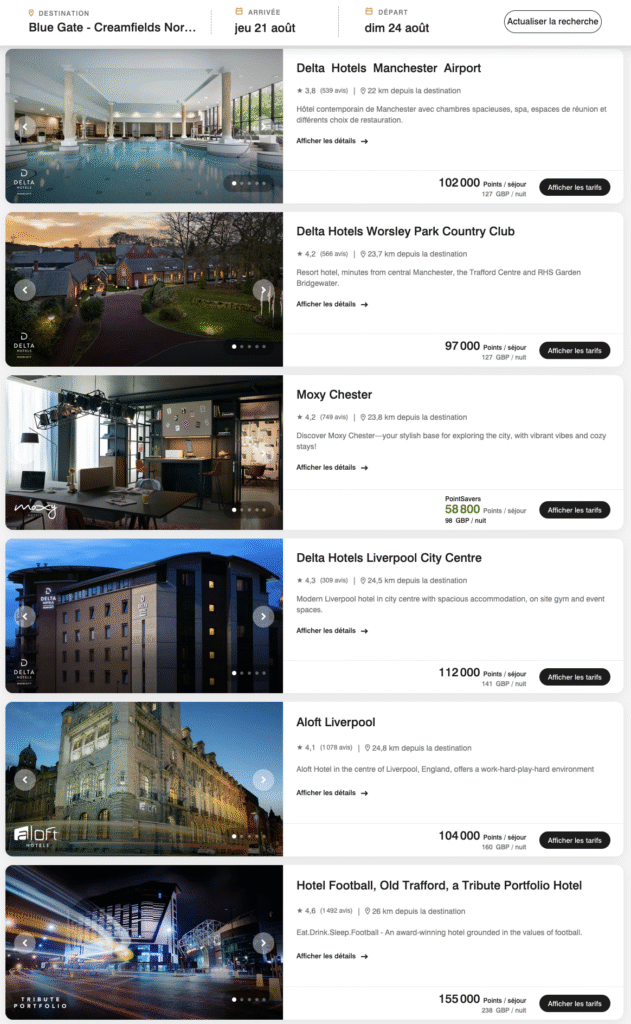This screenshot has width=631, height=1024.
Task: Go to previous photo of Aloft Liverpool
Action: [x=25, y=780]
